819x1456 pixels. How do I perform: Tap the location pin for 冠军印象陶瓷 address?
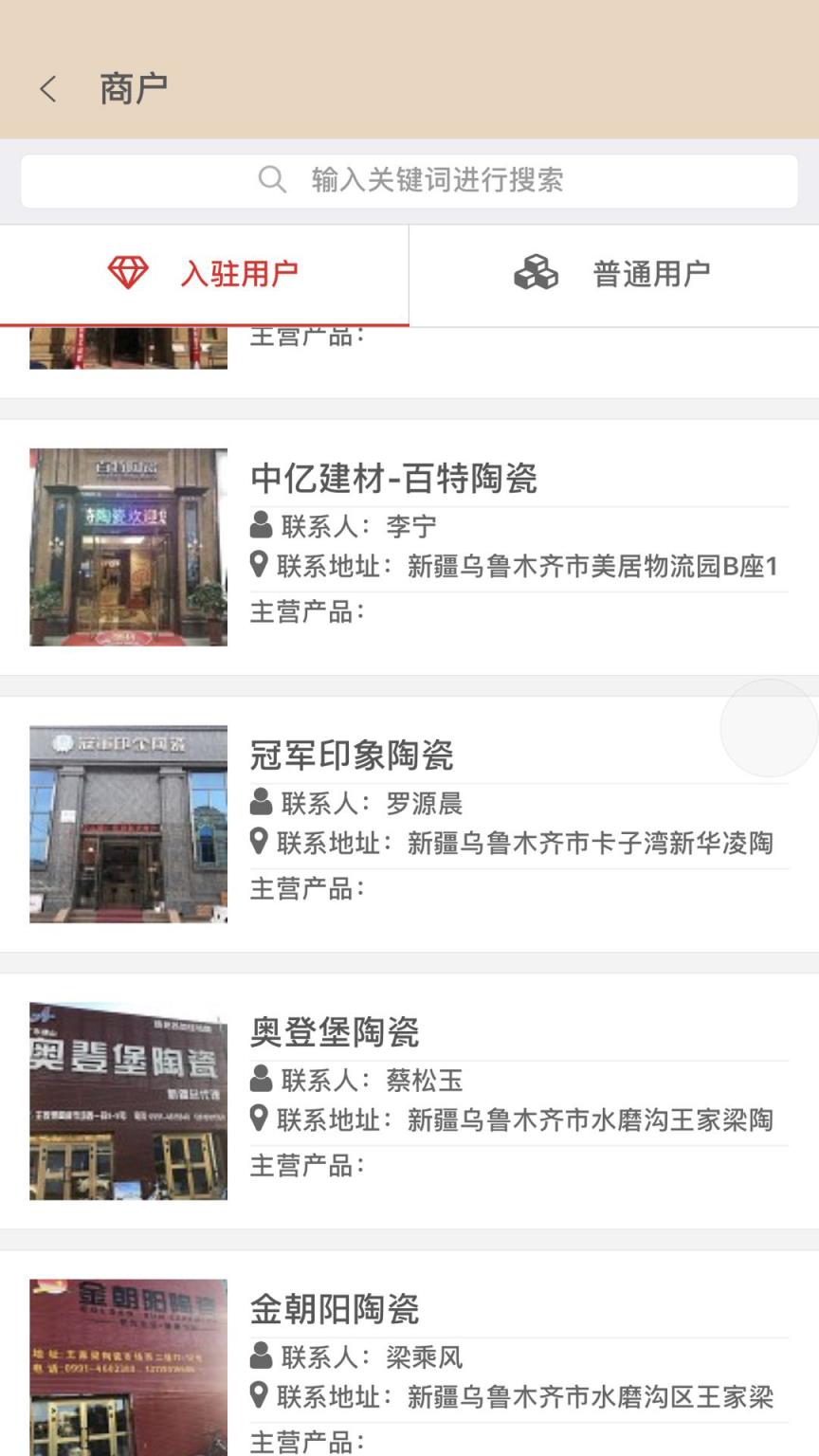click(257, 844)
